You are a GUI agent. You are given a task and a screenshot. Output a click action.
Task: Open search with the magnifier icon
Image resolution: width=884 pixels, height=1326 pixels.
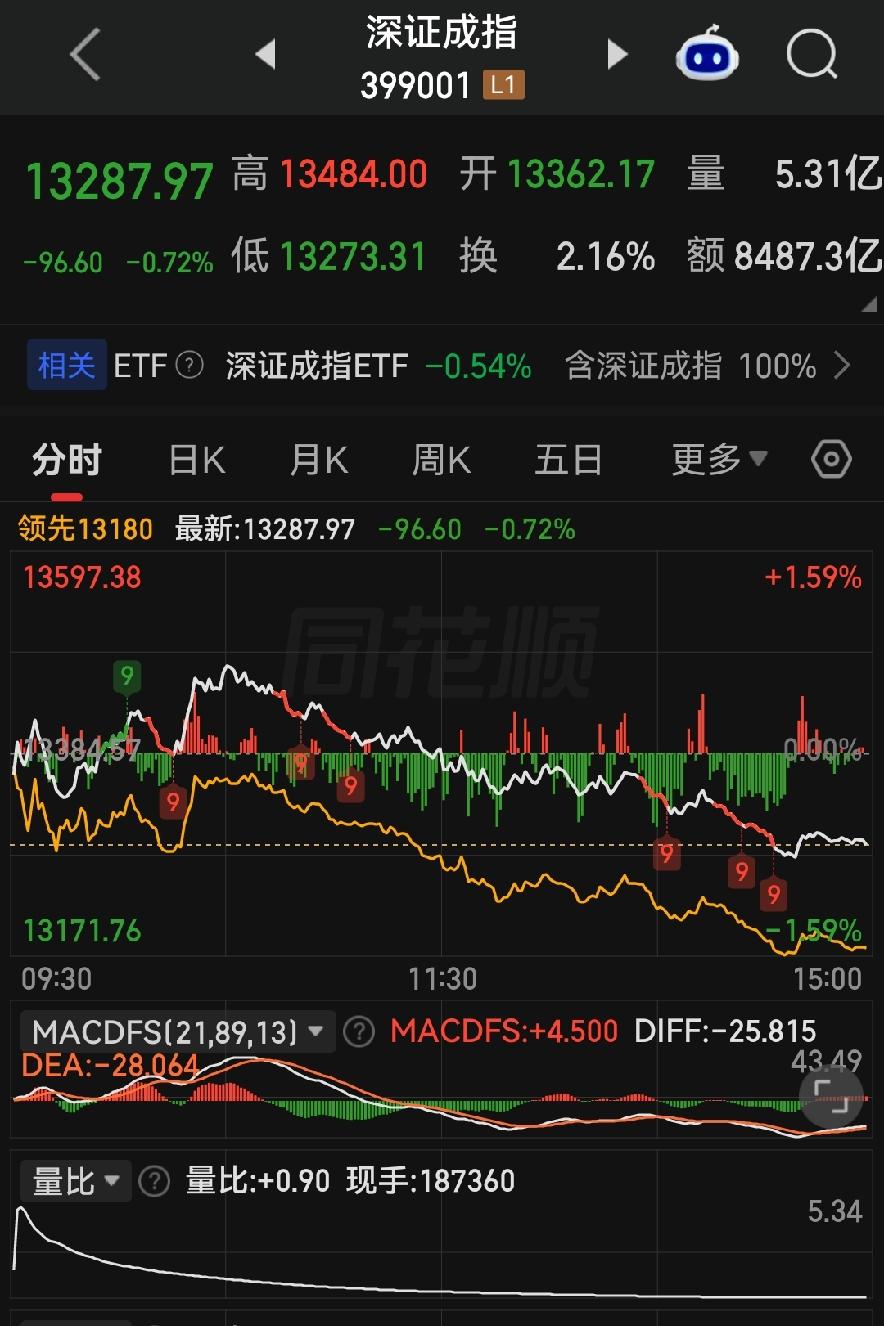(811, 54)
